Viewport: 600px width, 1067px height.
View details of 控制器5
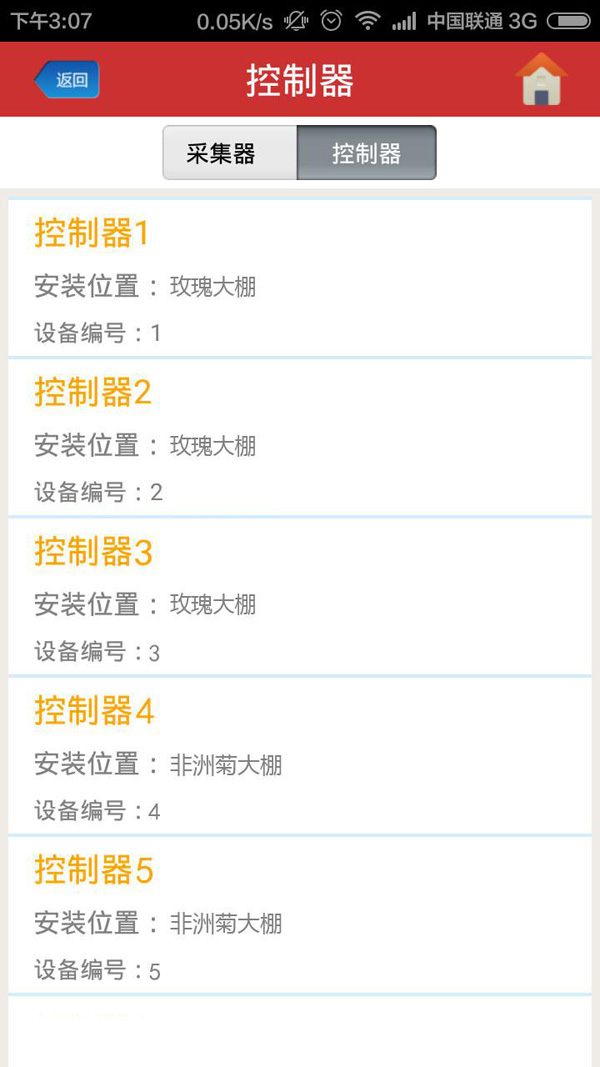tap(299, 915)
